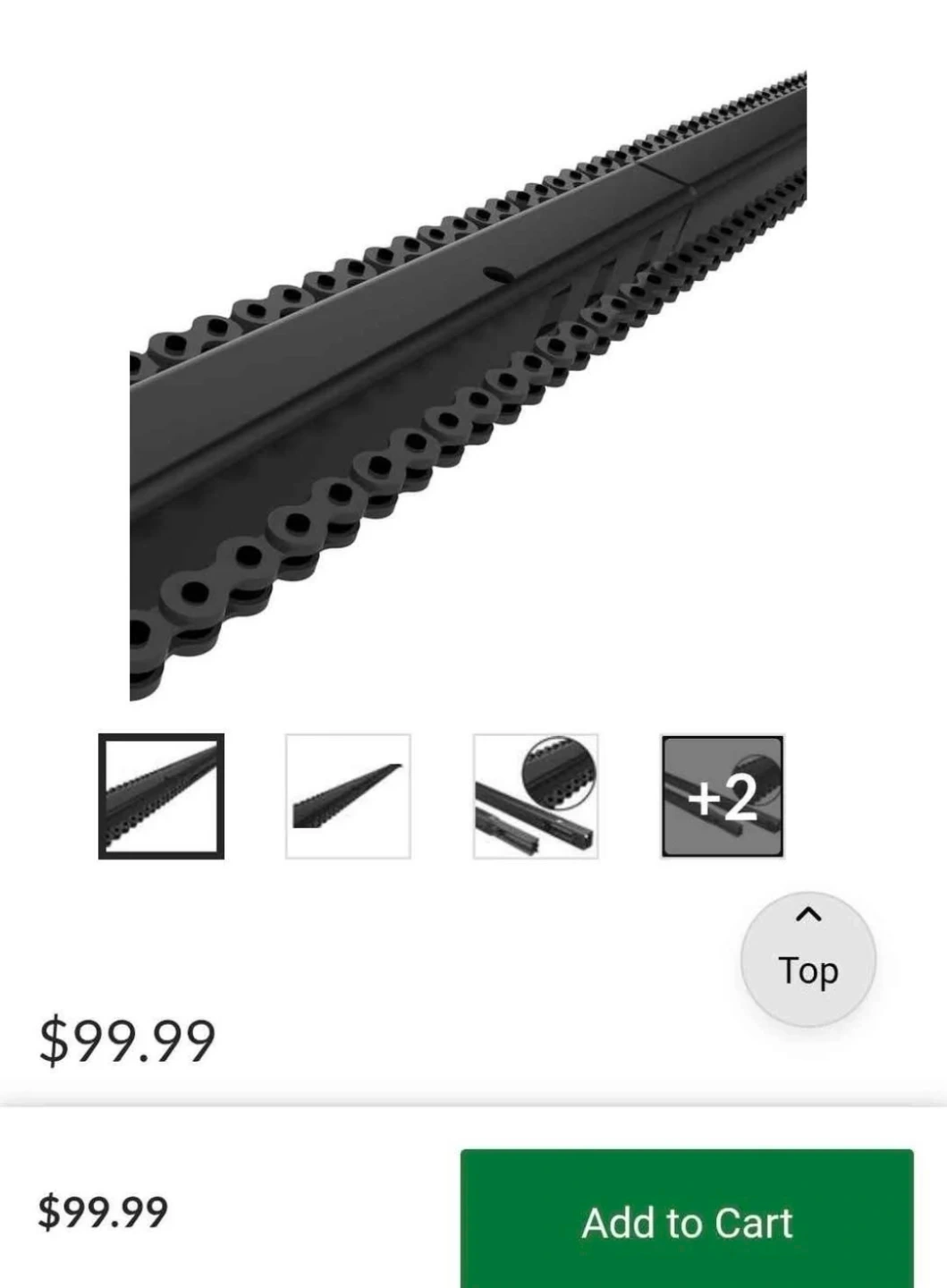The height and width of the screenshot is (1288, 947).
Task: Open the main product image
Action: [x=468, y=385]
